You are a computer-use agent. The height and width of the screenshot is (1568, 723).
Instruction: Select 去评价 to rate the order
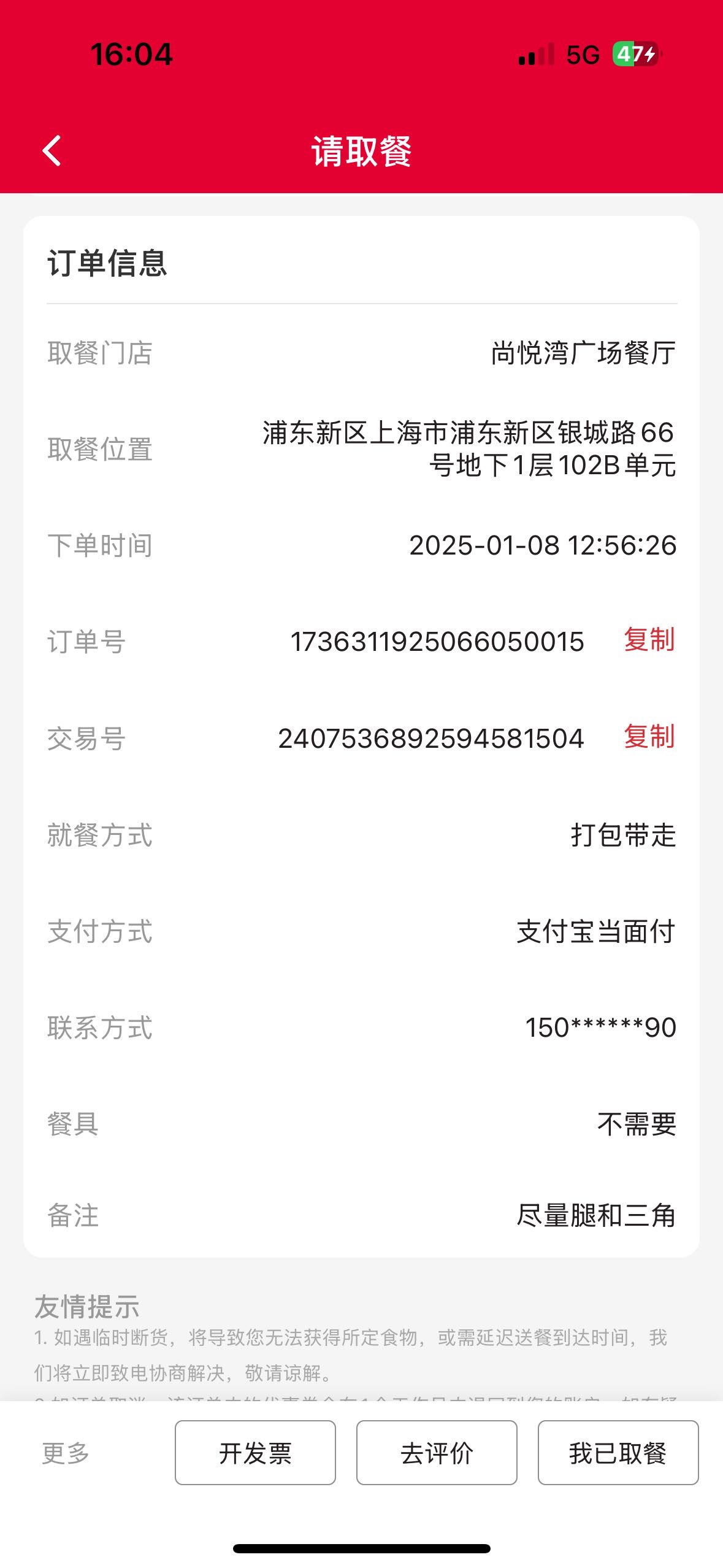click(437, 1453)
